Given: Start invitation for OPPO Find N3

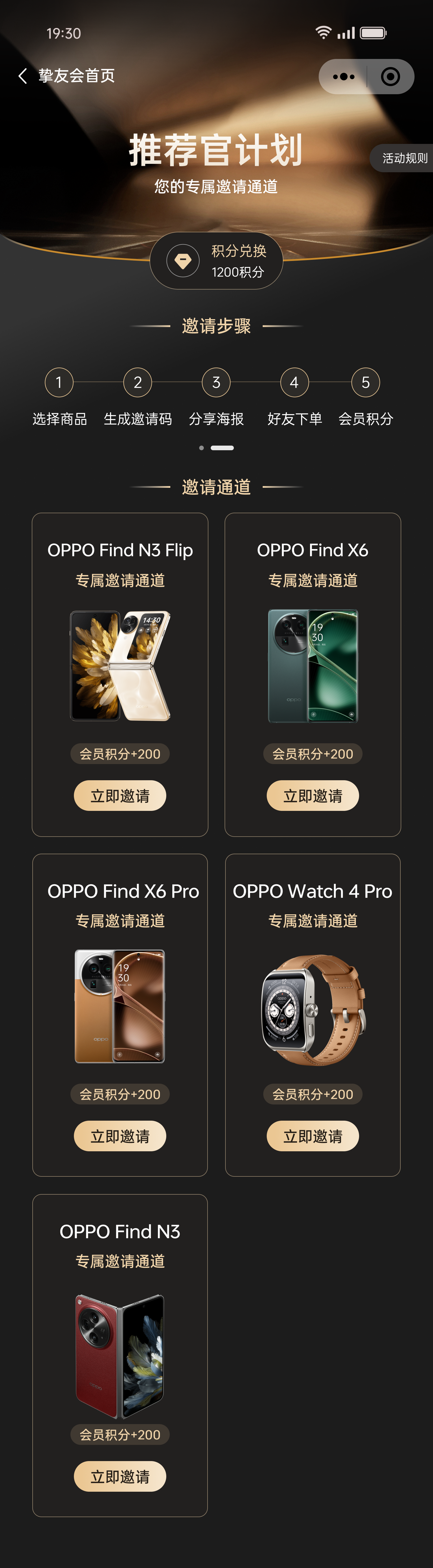Looking at the screenshot, I should coord(120,1476).
